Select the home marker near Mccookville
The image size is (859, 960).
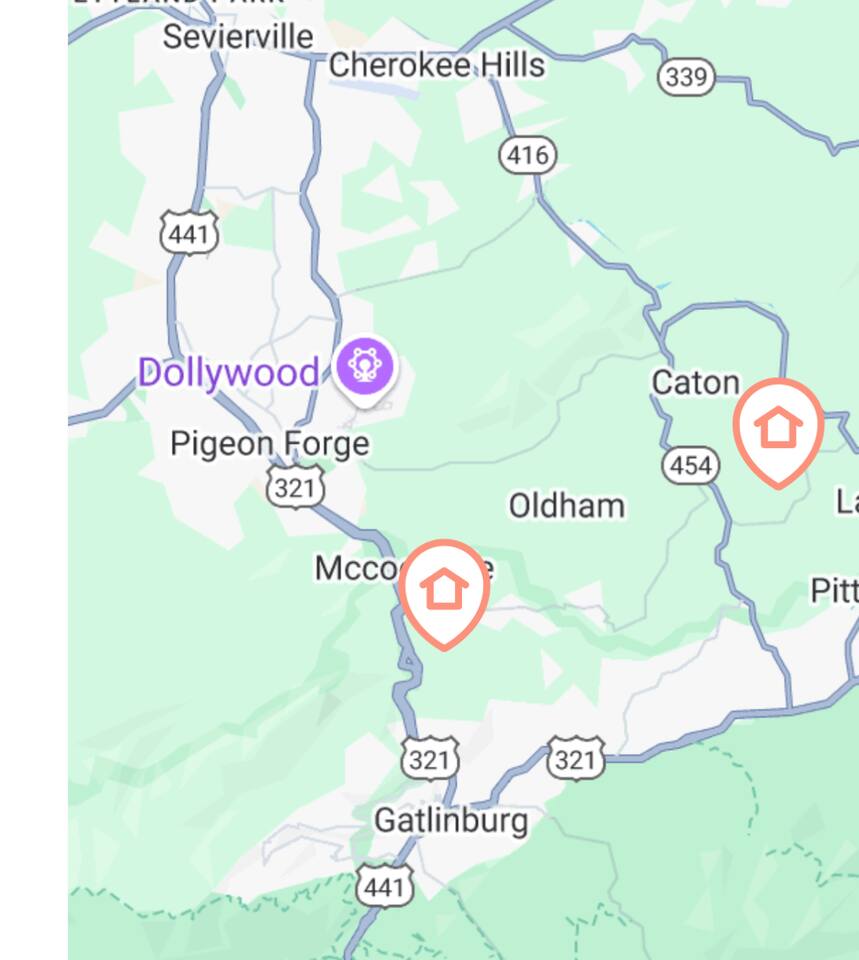point(444,590)
